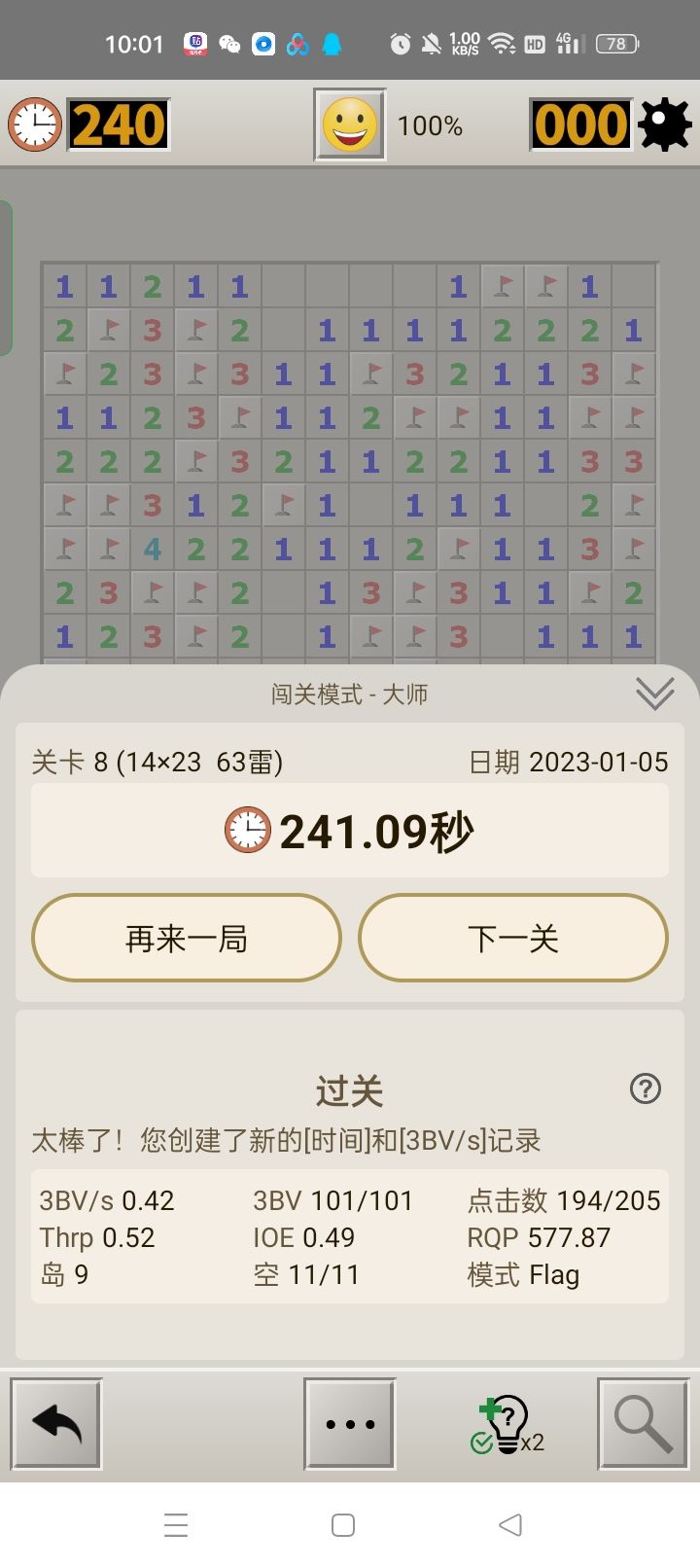Collapse the result panel with the double chevron
Image resolution: width=700 pixels, height=1568 pixels.
click(x=654, y=694)
